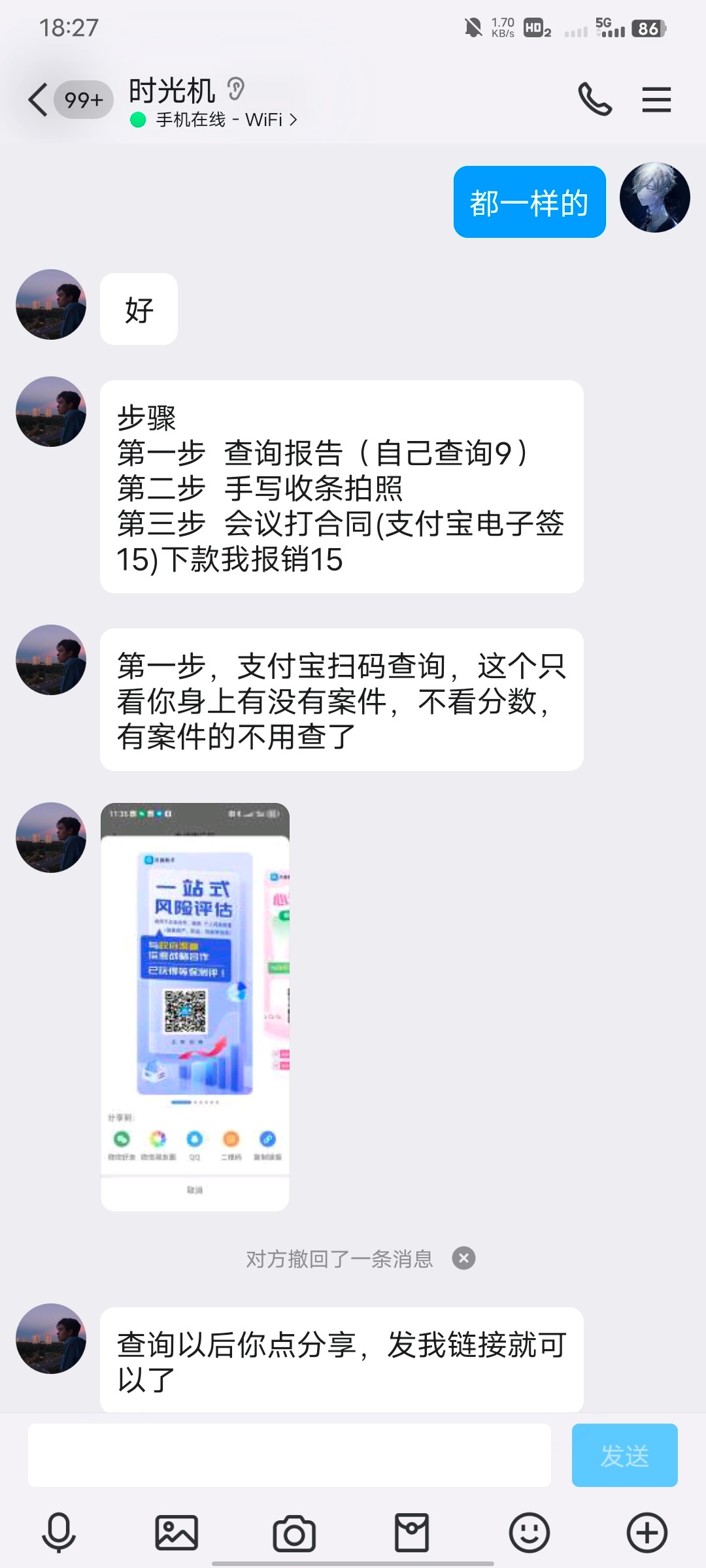Start a voice call with 时光机
The image size is (706, 1568).
pyautogui.click(x=595, y=100)
